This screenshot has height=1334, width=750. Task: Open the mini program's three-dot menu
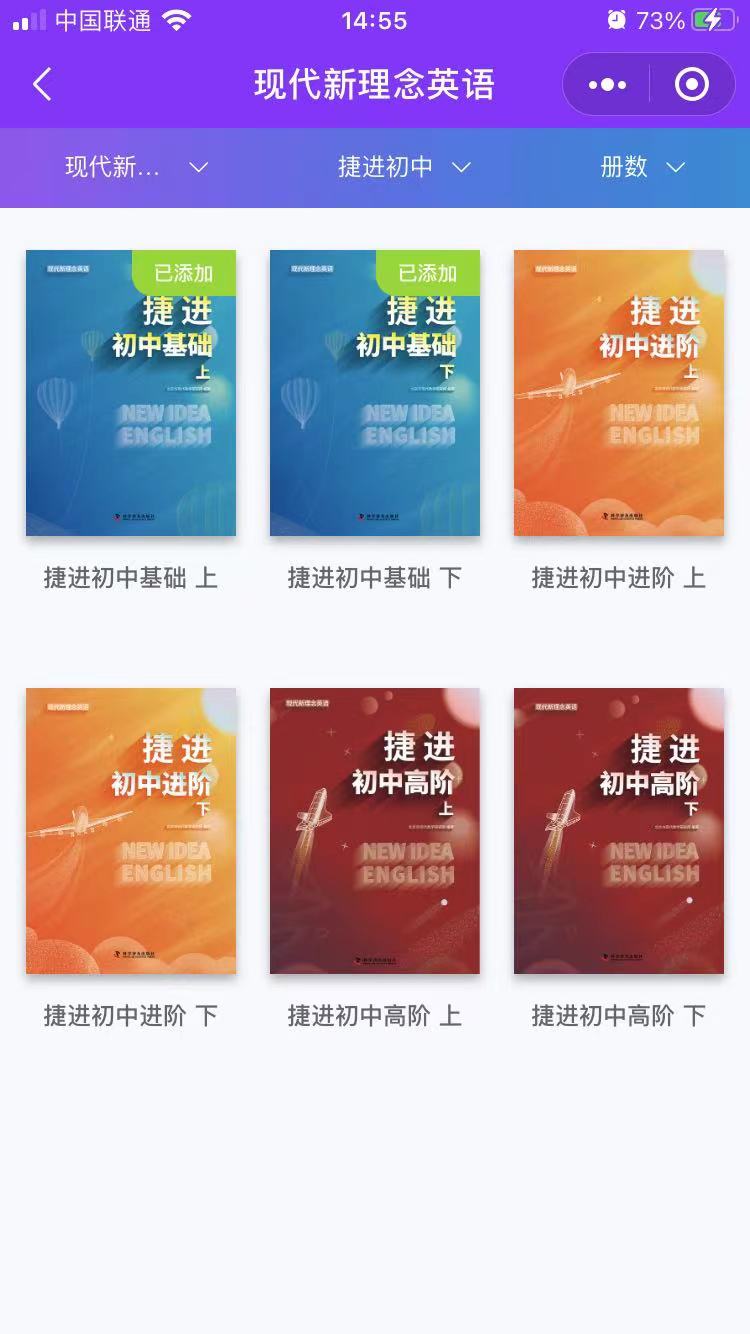[607, 85]
